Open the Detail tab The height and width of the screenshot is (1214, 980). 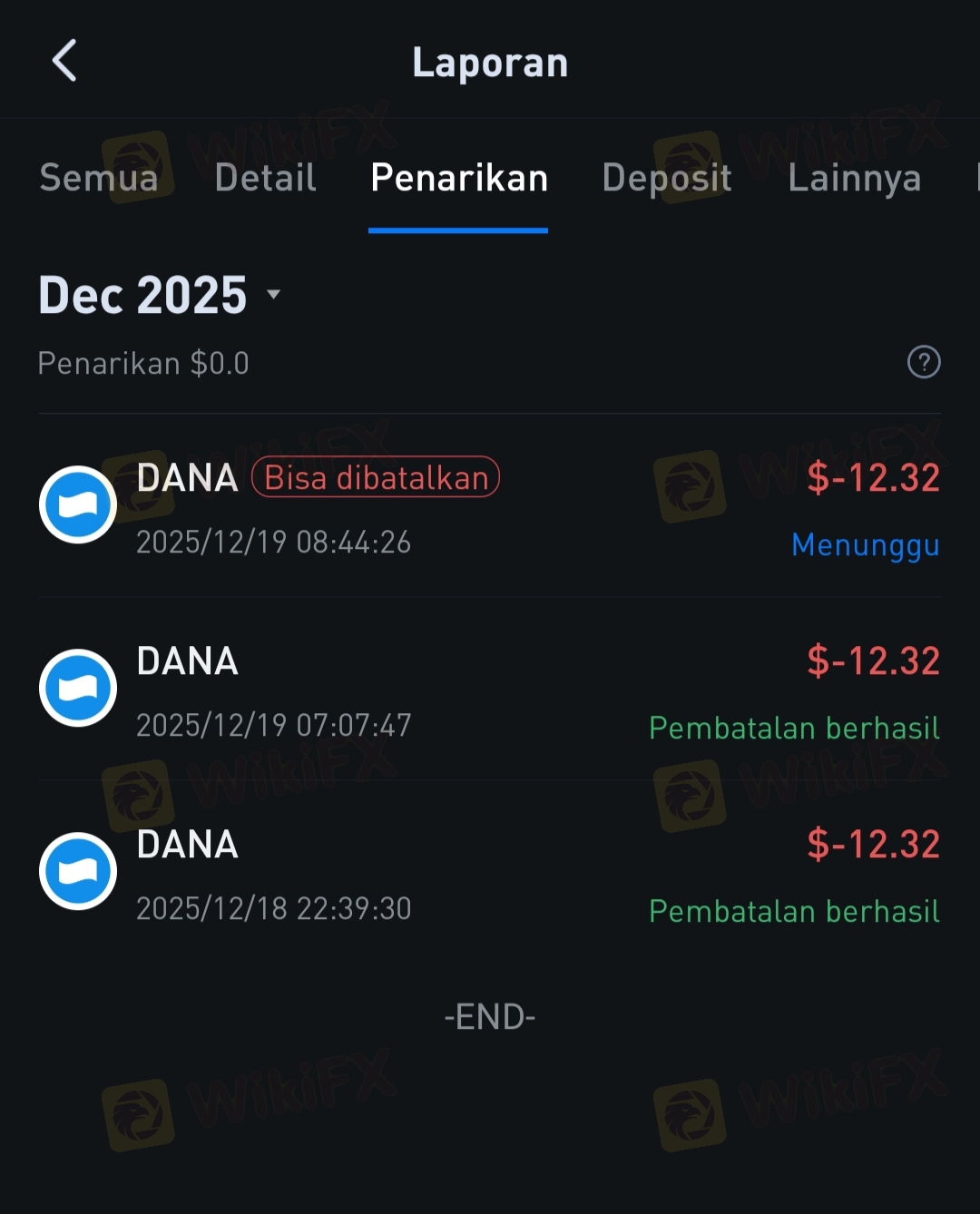266,178
